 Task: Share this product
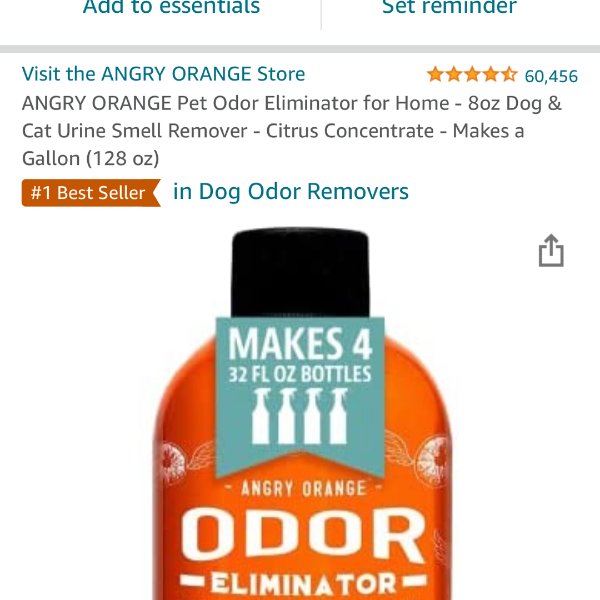coord(551,252)
